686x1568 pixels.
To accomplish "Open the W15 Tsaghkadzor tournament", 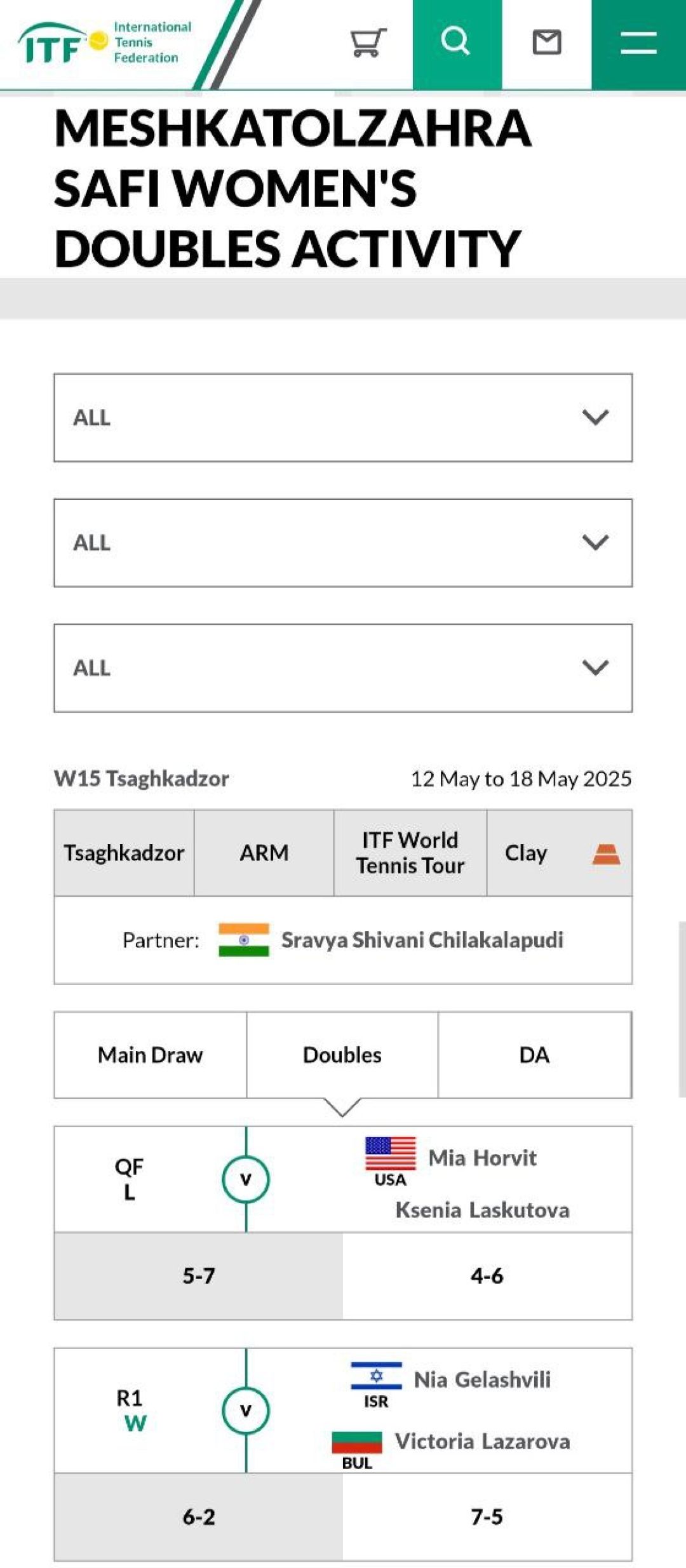I will click(141, 779).
